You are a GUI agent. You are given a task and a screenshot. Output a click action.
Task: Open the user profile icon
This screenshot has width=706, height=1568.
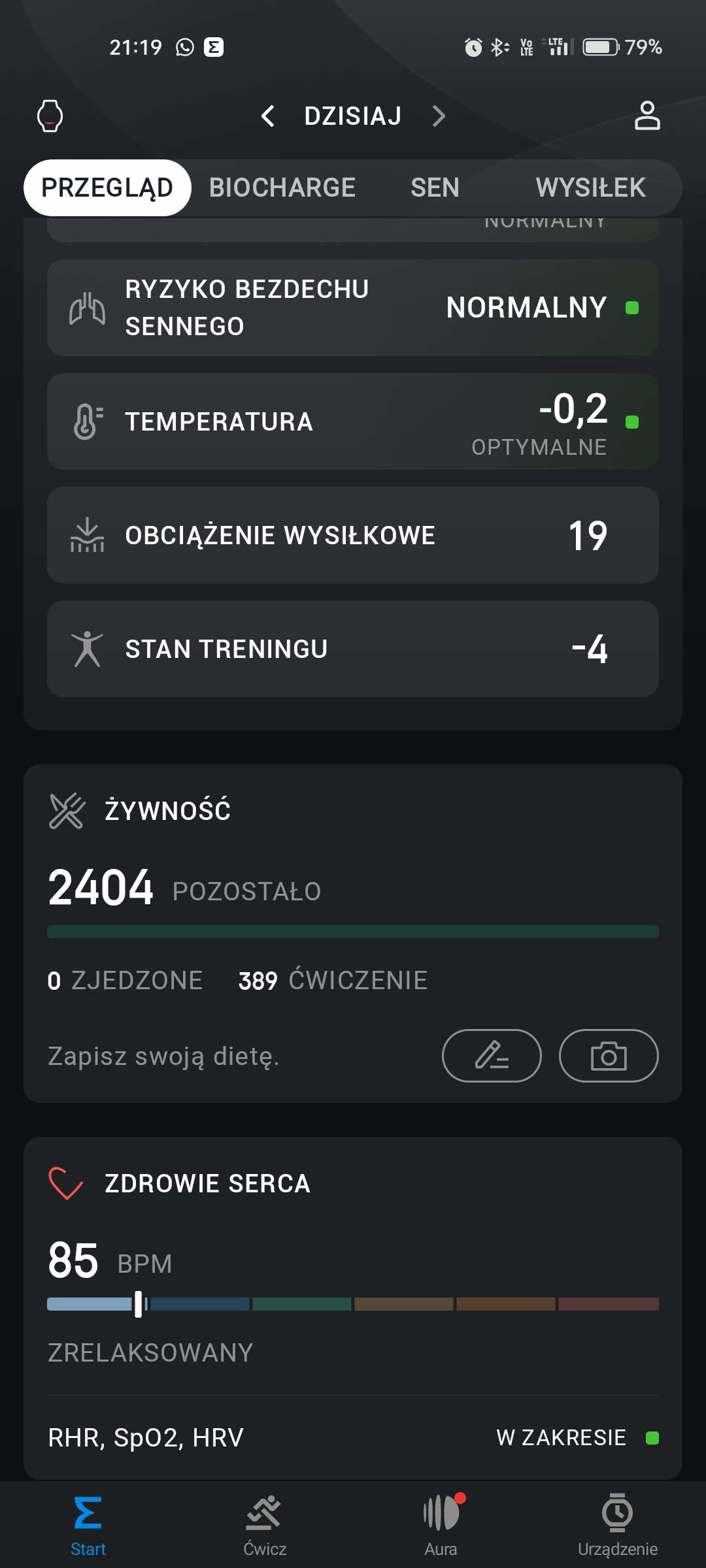[647, 116]
